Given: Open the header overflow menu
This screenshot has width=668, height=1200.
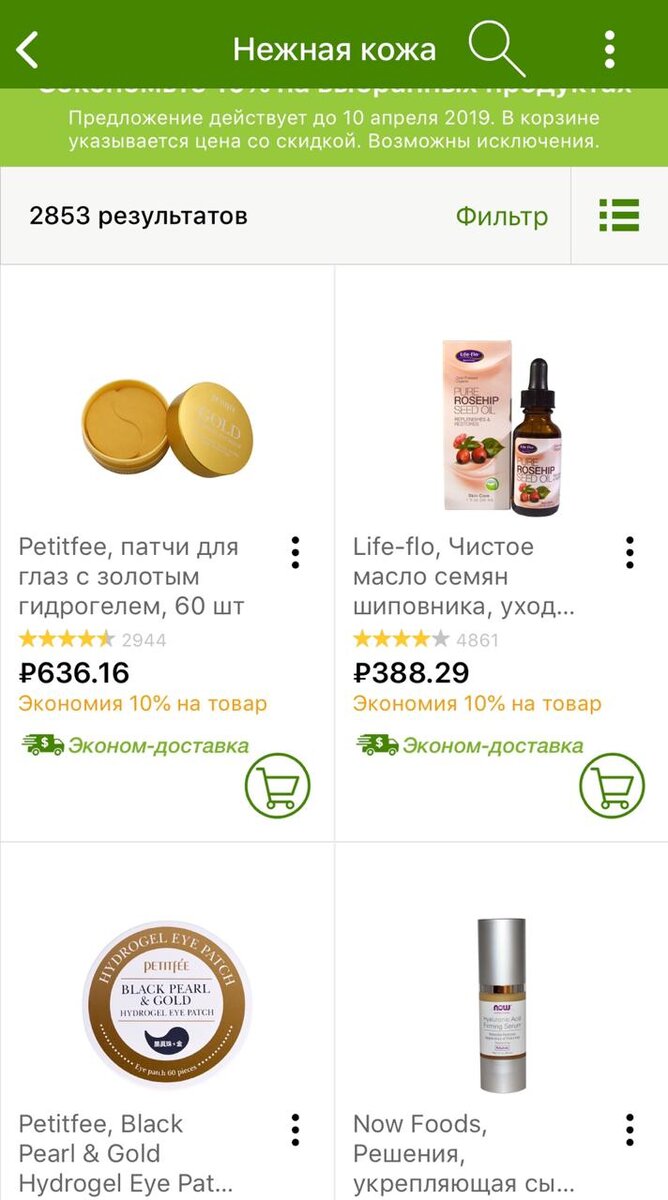Looking at the screenshot, I should tap(609, 49).
